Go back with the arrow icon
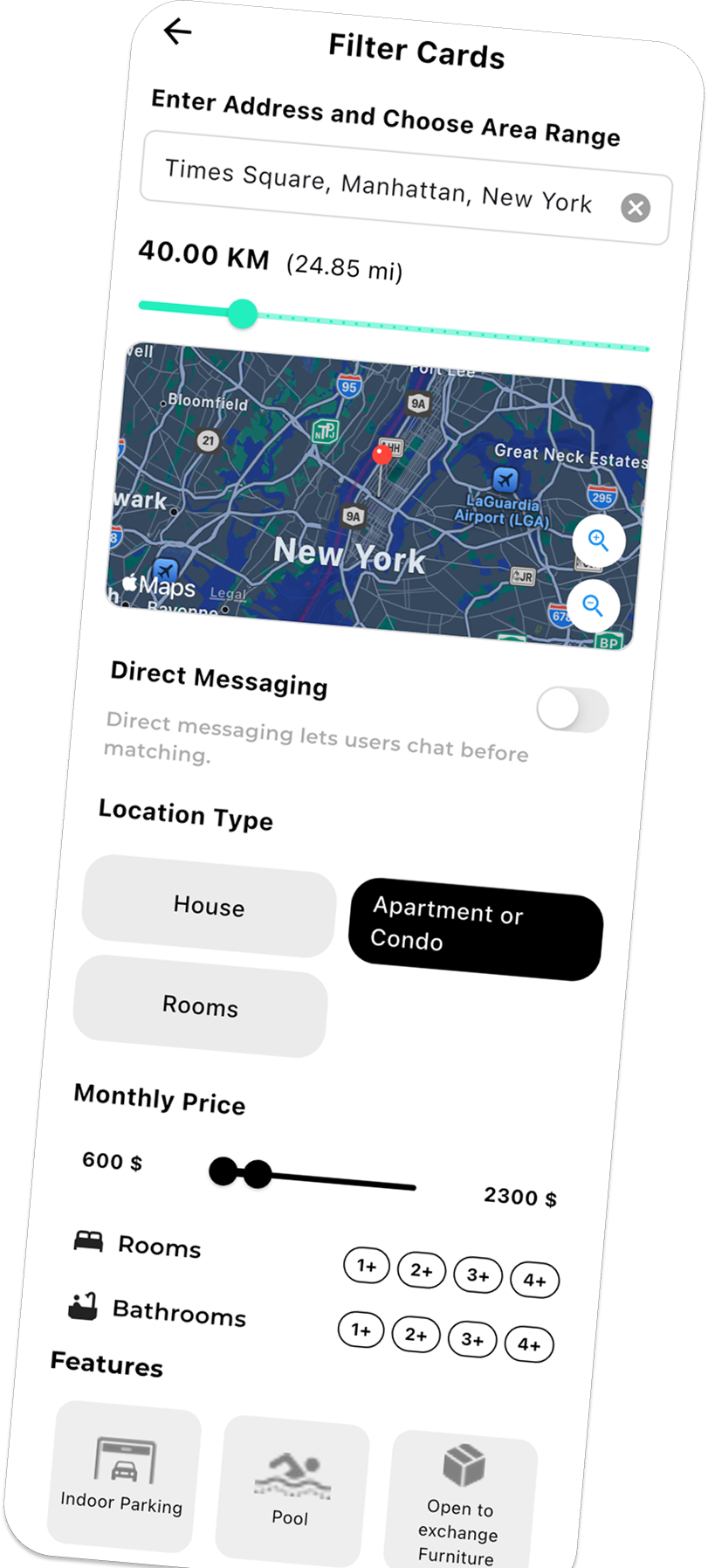Image resolution: width=708 pixels, height=1568 pixels. 177,32
